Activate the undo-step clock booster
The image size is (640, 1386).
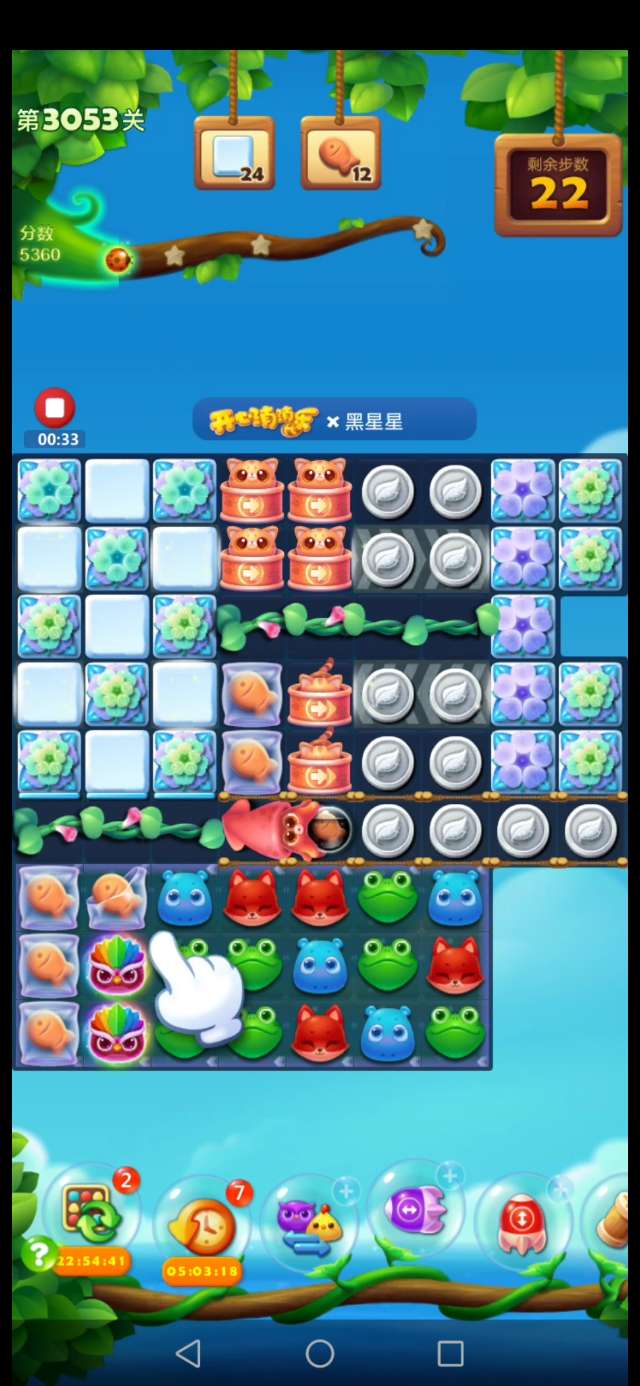click(203, 1227)
